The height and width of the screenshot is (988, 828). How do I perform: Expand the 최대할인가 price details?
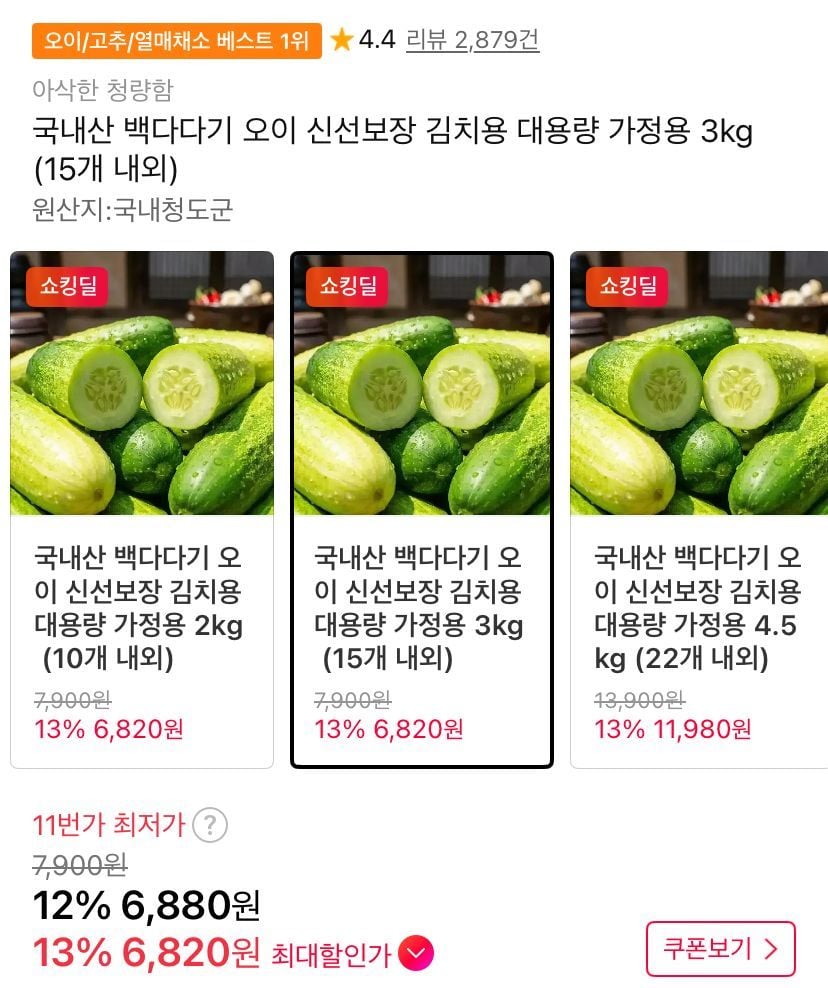(x=416, y=954)
